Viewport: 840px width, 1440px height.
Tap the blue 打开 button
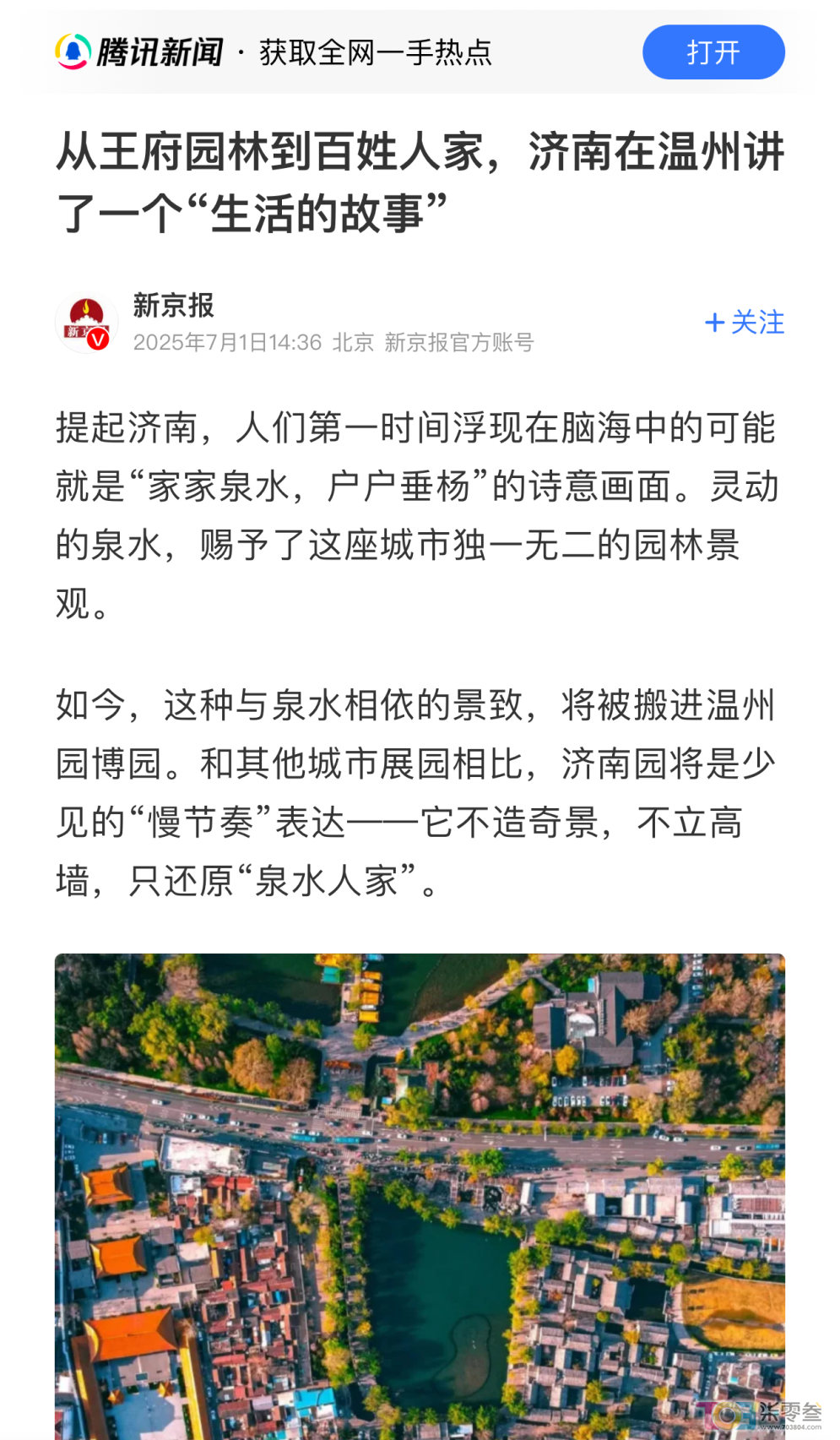(713, 52)
